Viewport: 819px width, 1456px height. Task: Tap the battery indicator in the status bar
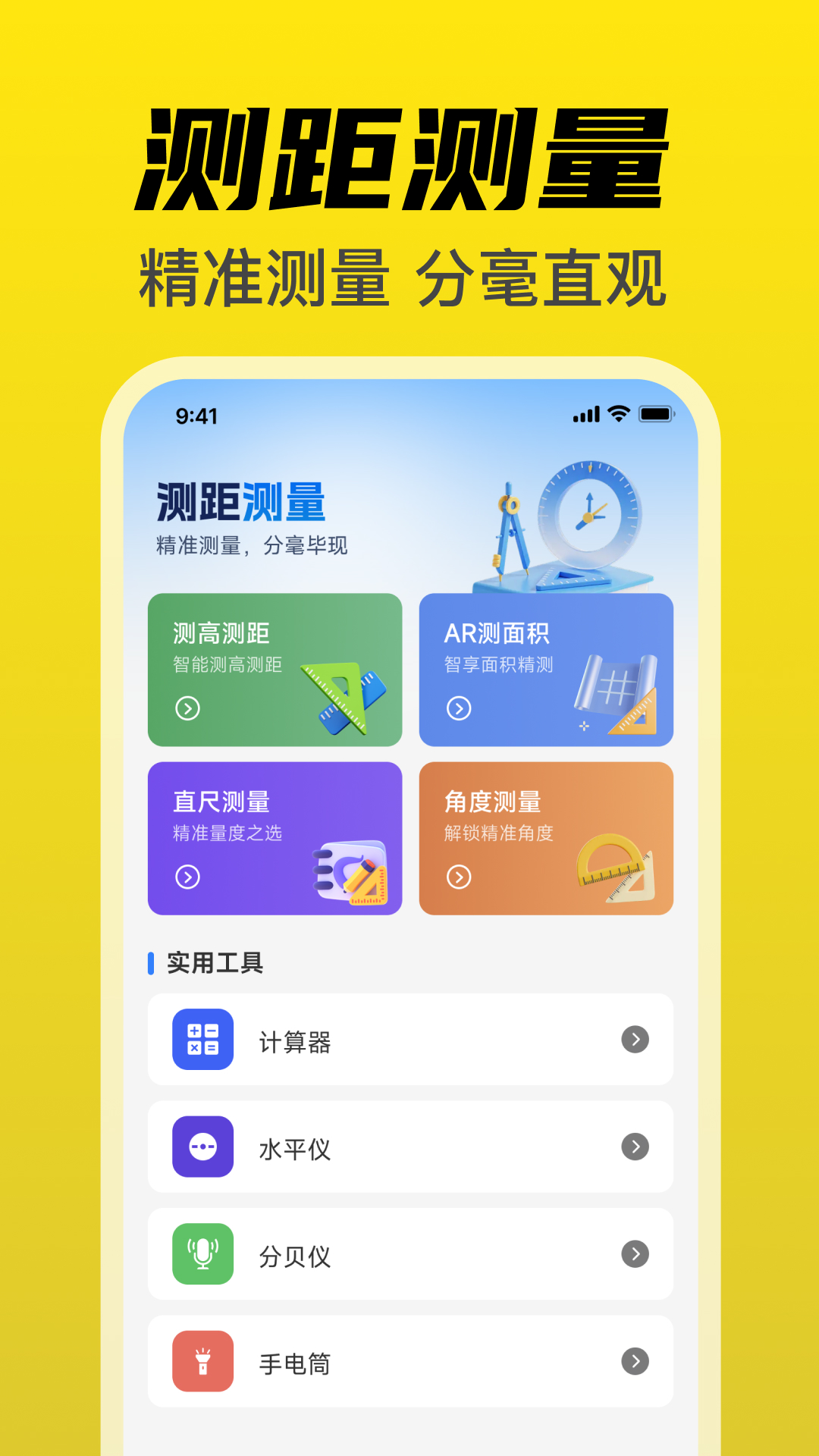(657, 413)
